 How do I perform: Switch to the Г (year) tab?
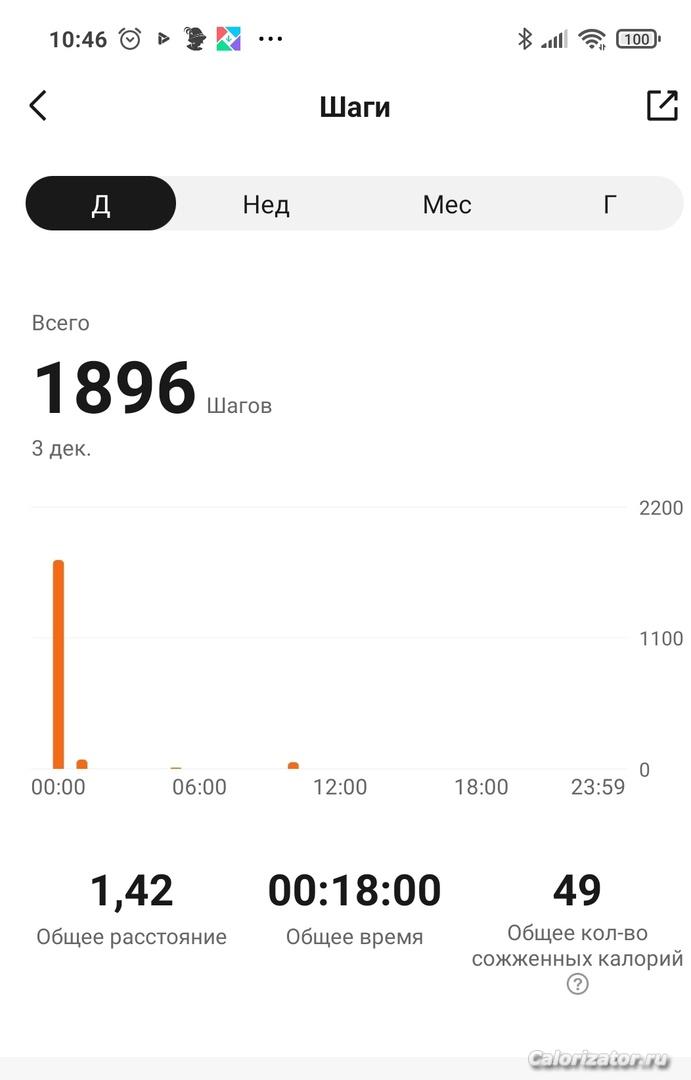pos(610,205)
